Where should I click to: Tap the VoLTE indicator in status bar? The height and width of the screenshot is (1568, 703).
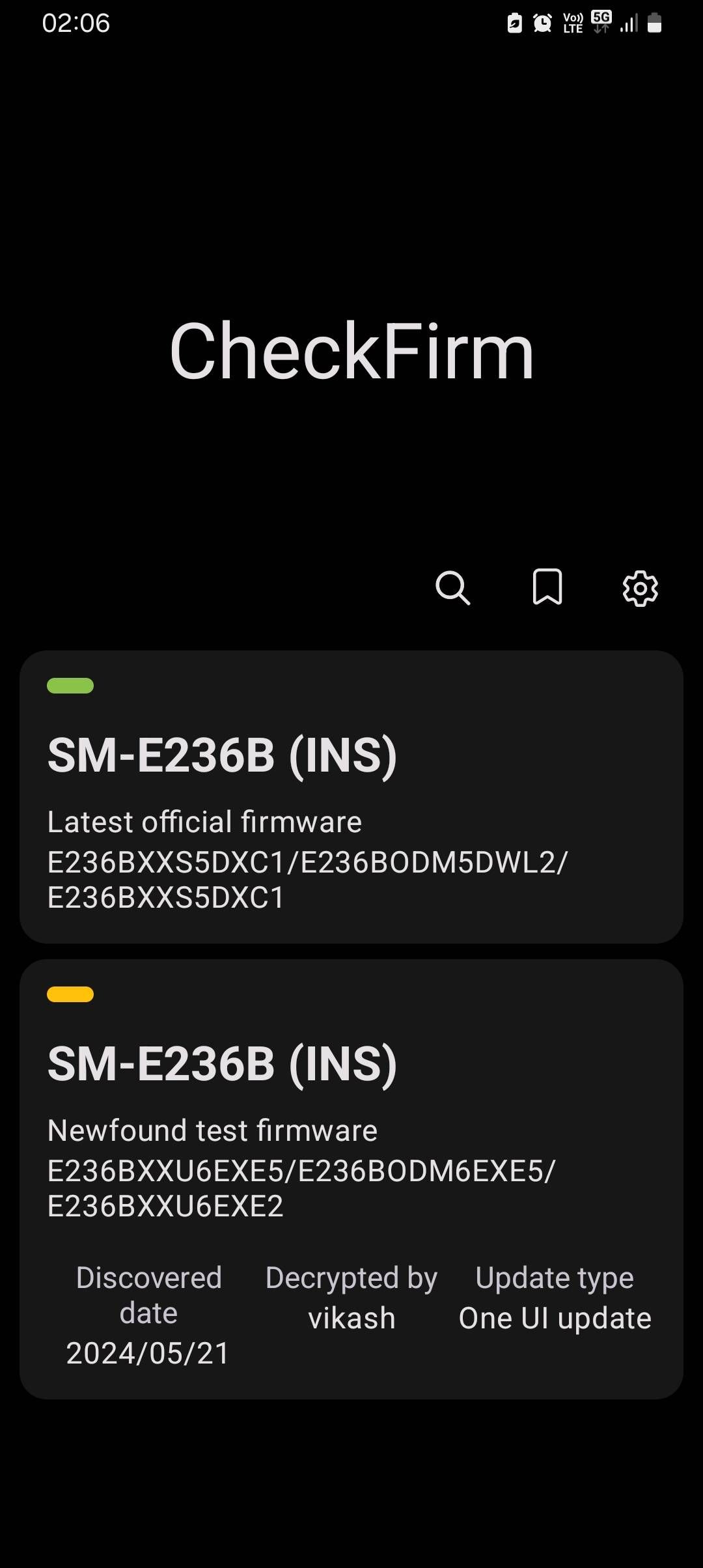tap(571, 22)
